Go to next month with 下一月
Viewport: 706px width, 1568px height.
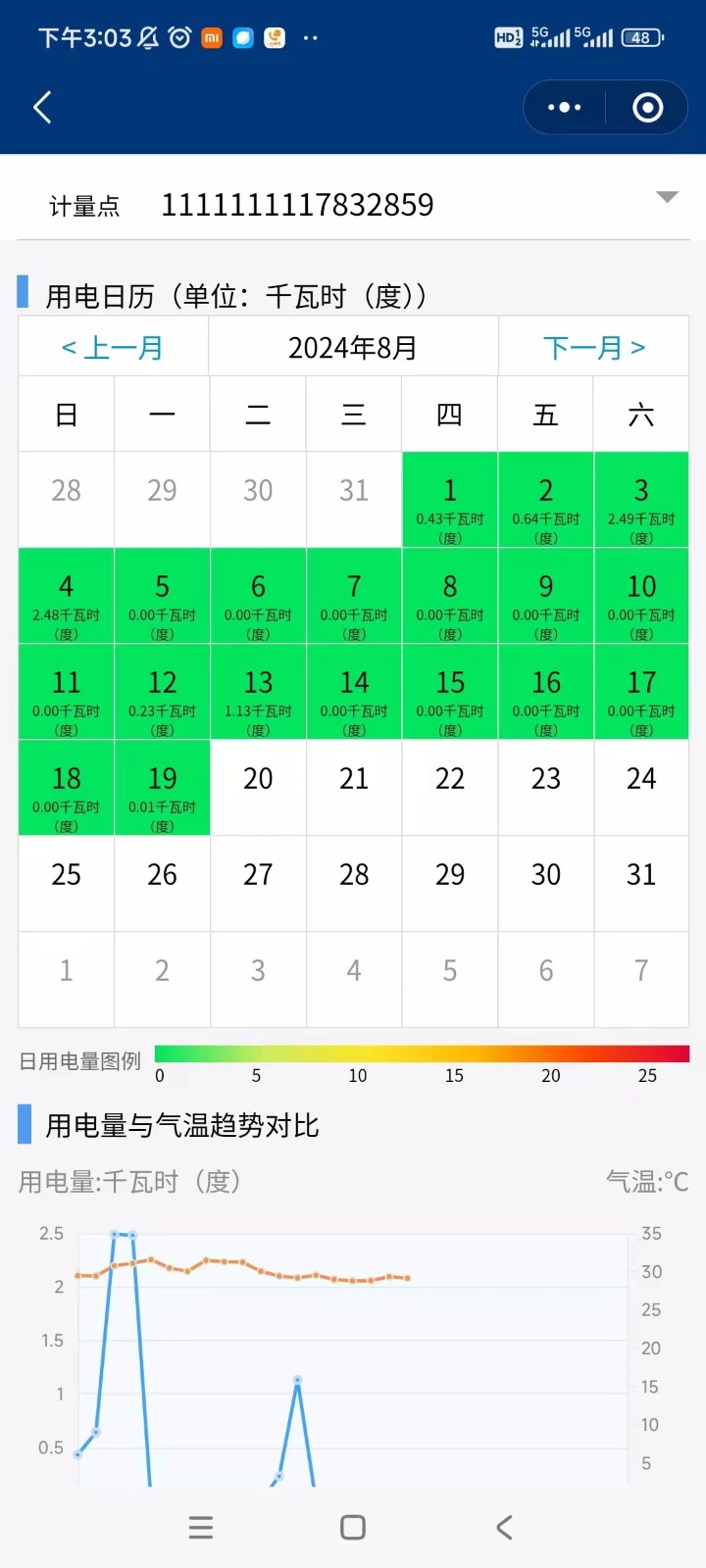point(594,347)
